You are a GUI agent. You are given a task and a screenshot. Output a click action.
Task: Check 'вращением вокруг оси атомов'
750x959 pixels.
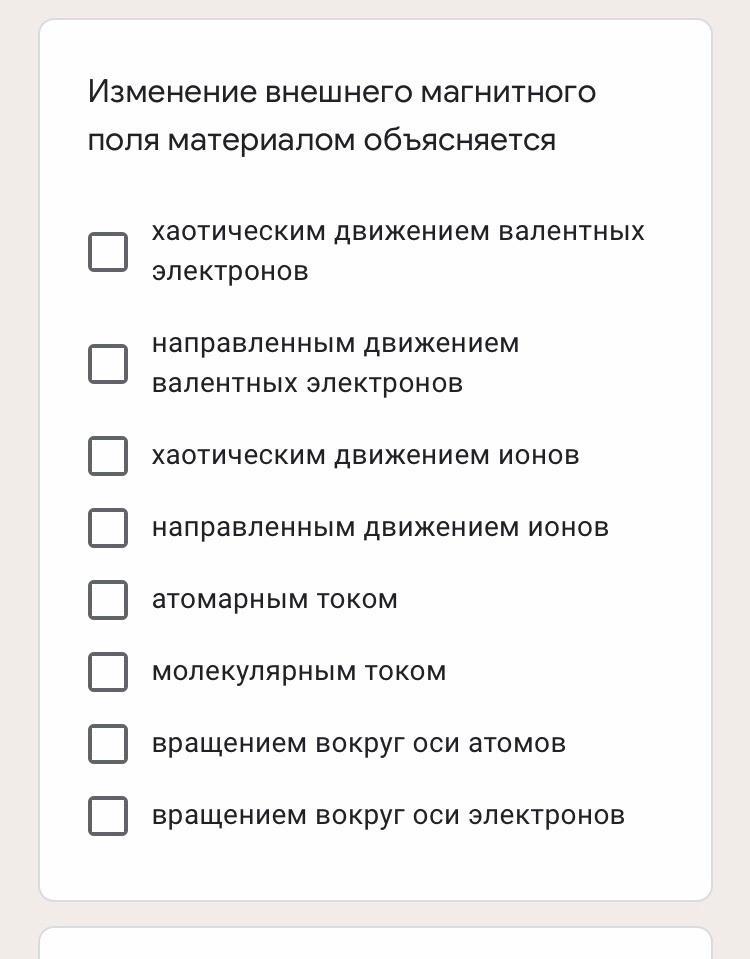108,744
